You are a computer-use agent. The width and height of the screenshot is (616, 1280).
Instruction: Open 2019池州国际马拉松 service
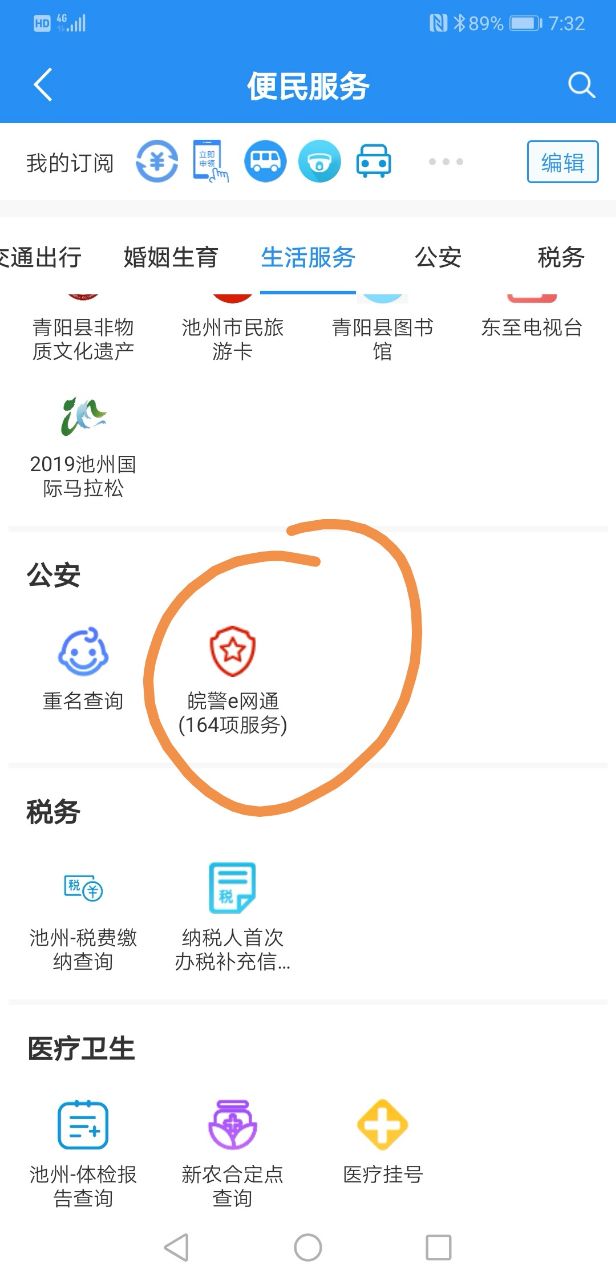pos(83,445)
